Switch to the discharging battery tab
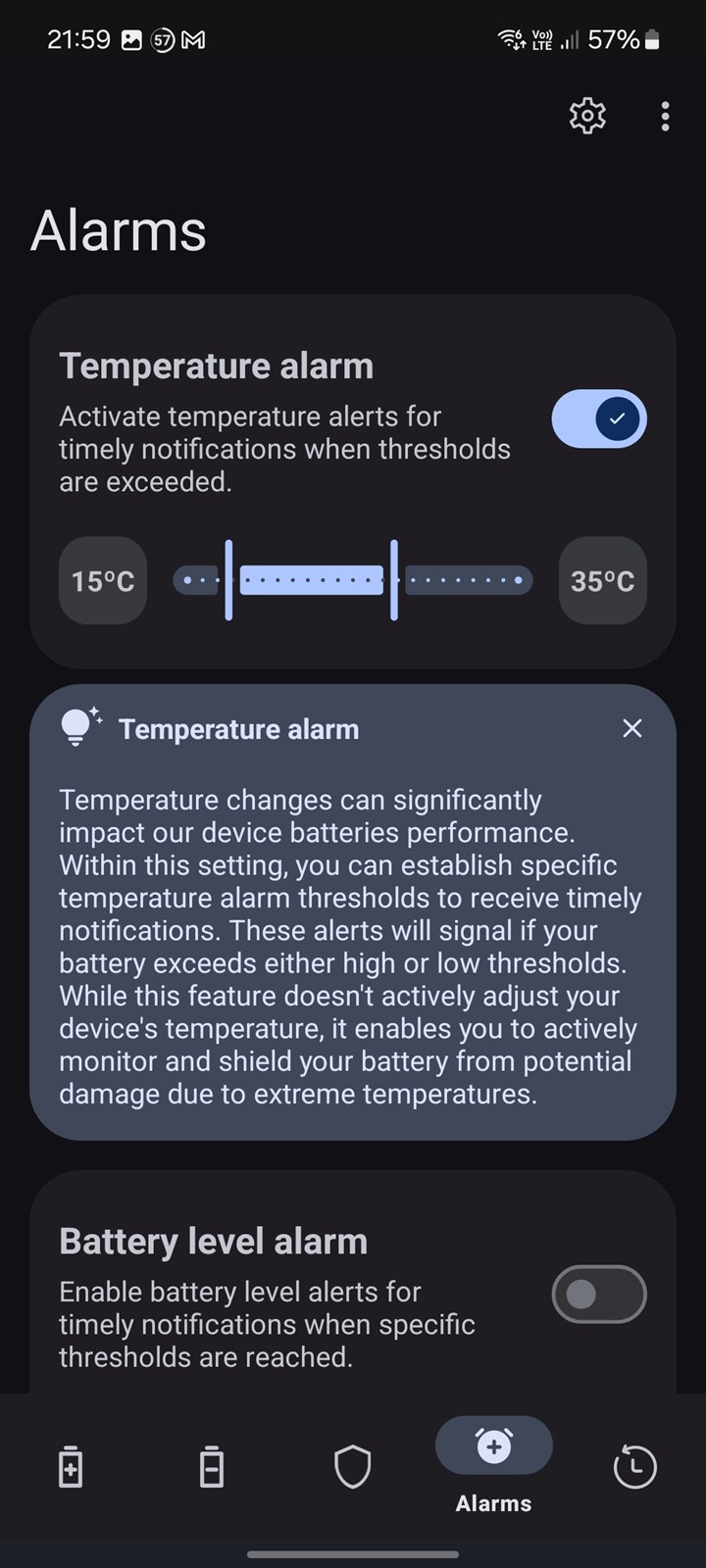This screenshot has height=1568, width=706. (212, 1467)
